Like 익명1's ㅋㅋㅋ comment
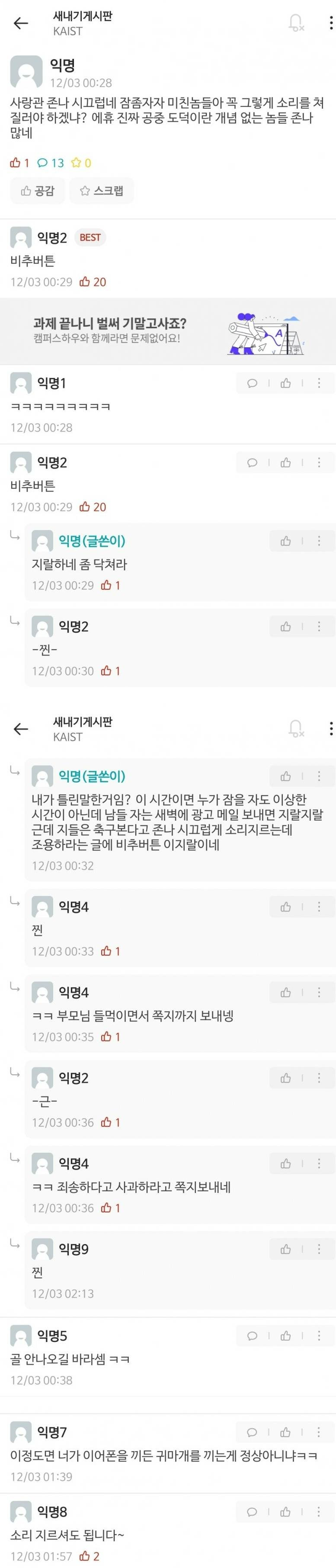Viewport: 336px width, 1568px height. point(285,384)
